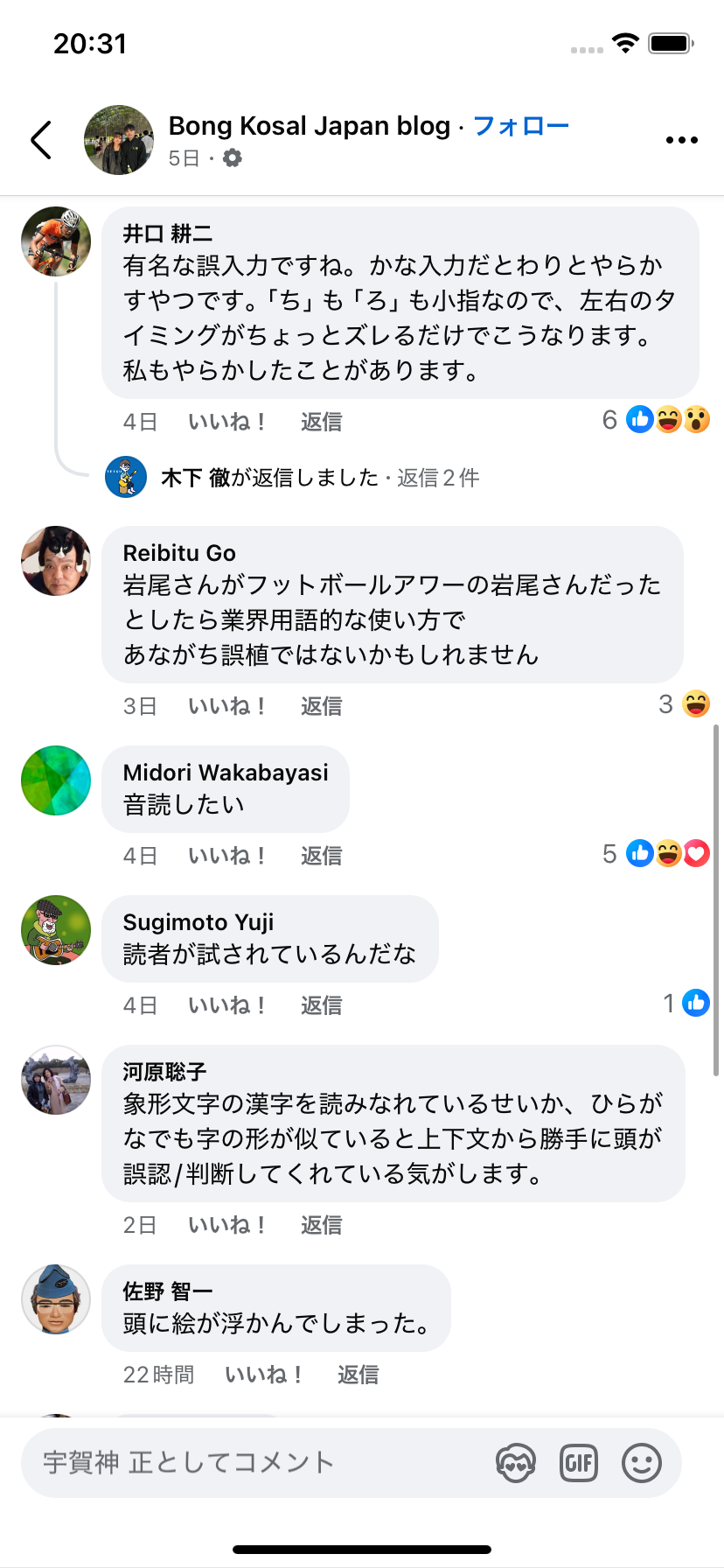Reply to 佐野 智一's comment
Viewport: 724px width, 1568px height.
tap(358, 1375)
